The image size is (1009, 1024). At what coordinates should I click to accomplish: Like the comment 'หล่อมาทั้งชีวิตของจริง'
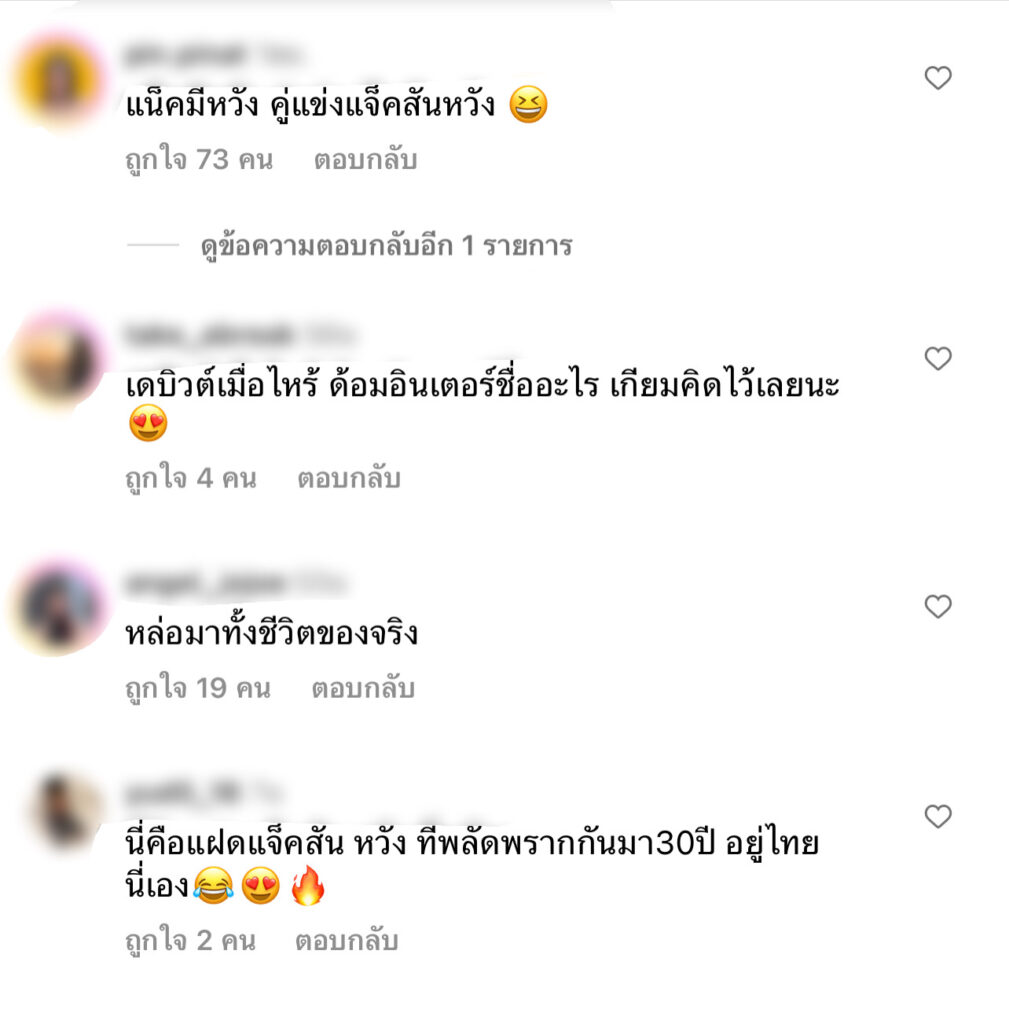[937, 606]
